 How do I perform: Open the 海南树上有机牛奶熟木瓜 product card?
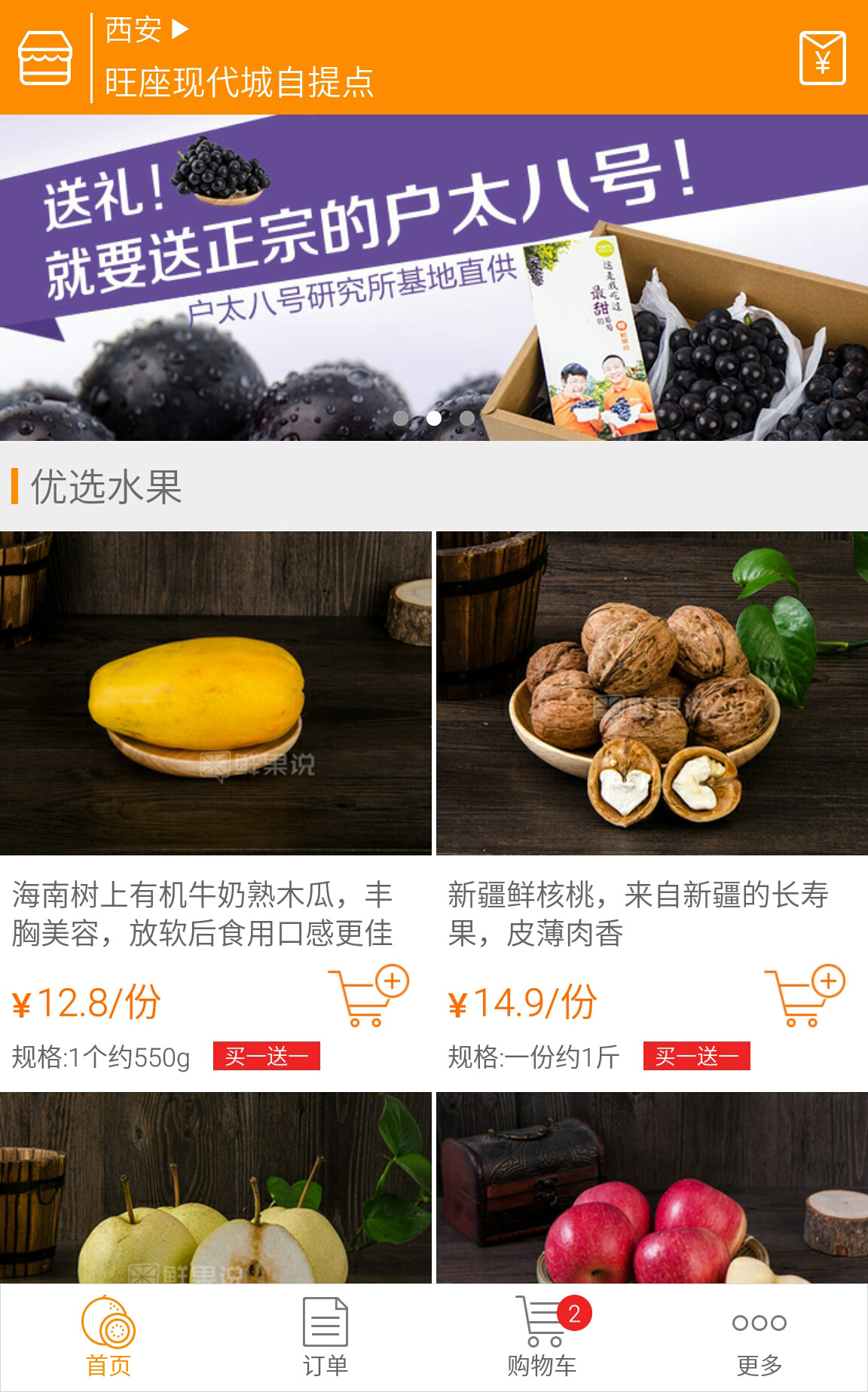(x=215, y=811)
